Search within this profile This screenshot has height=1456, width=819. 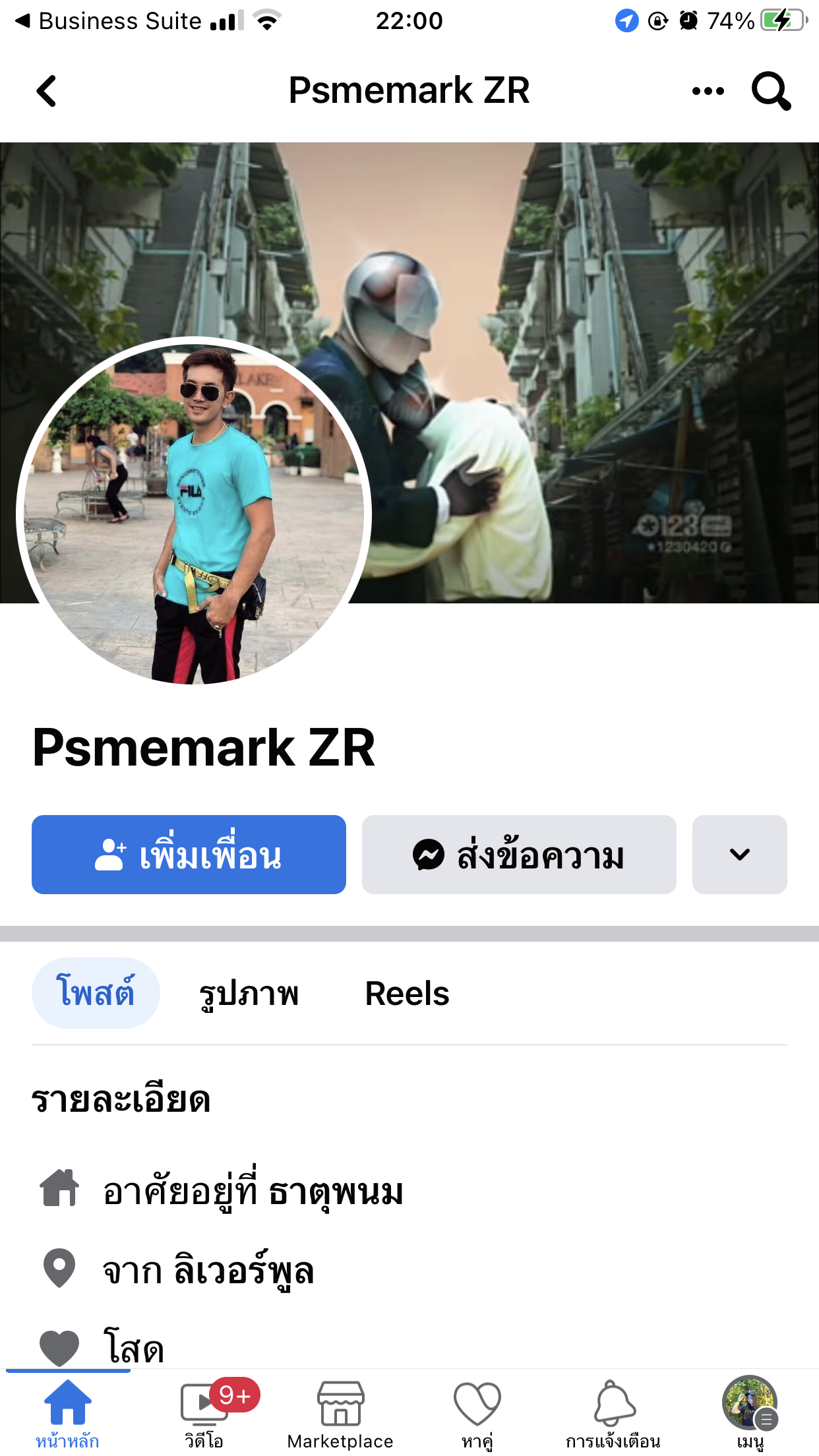[x=770, y=91]
